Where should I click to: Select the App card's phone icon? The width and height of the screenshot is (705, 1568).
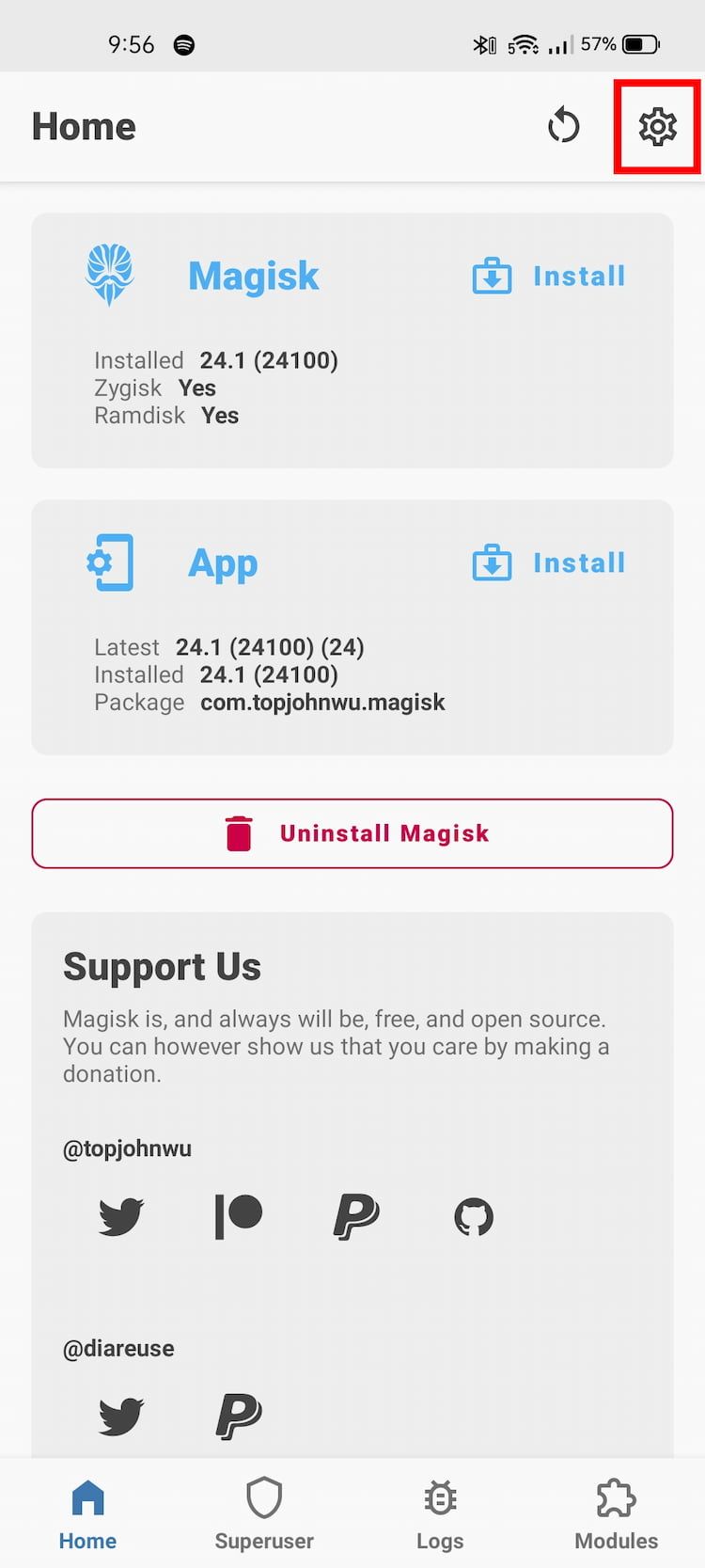tap(109, 562)
